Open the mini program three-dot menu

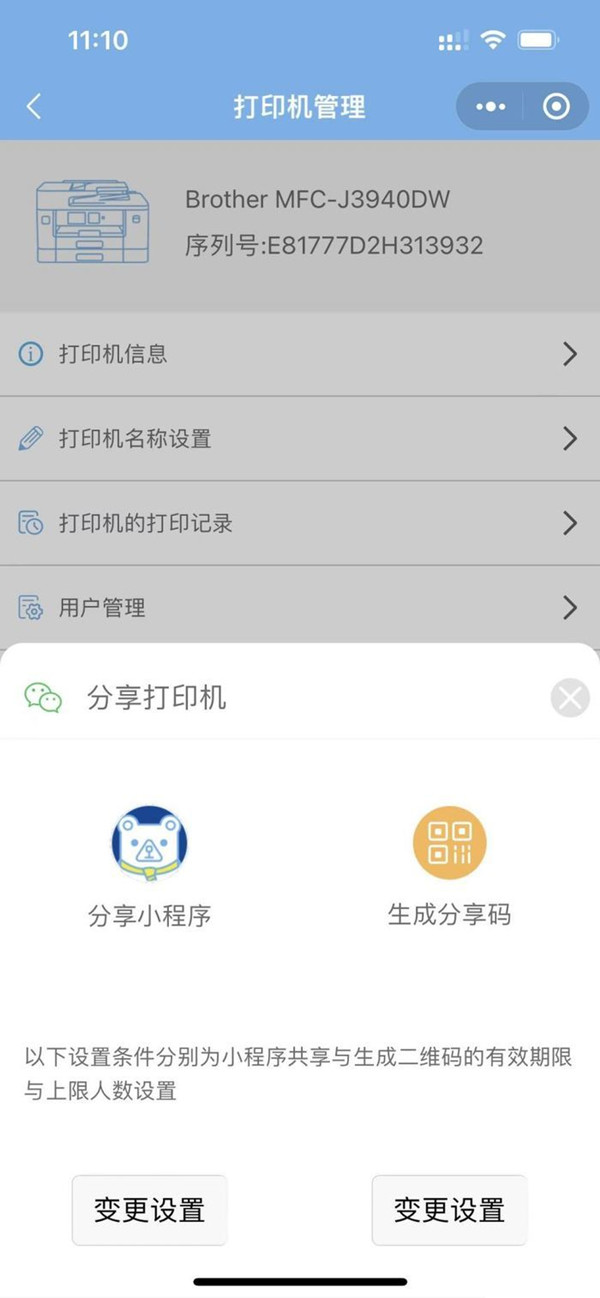491,107
